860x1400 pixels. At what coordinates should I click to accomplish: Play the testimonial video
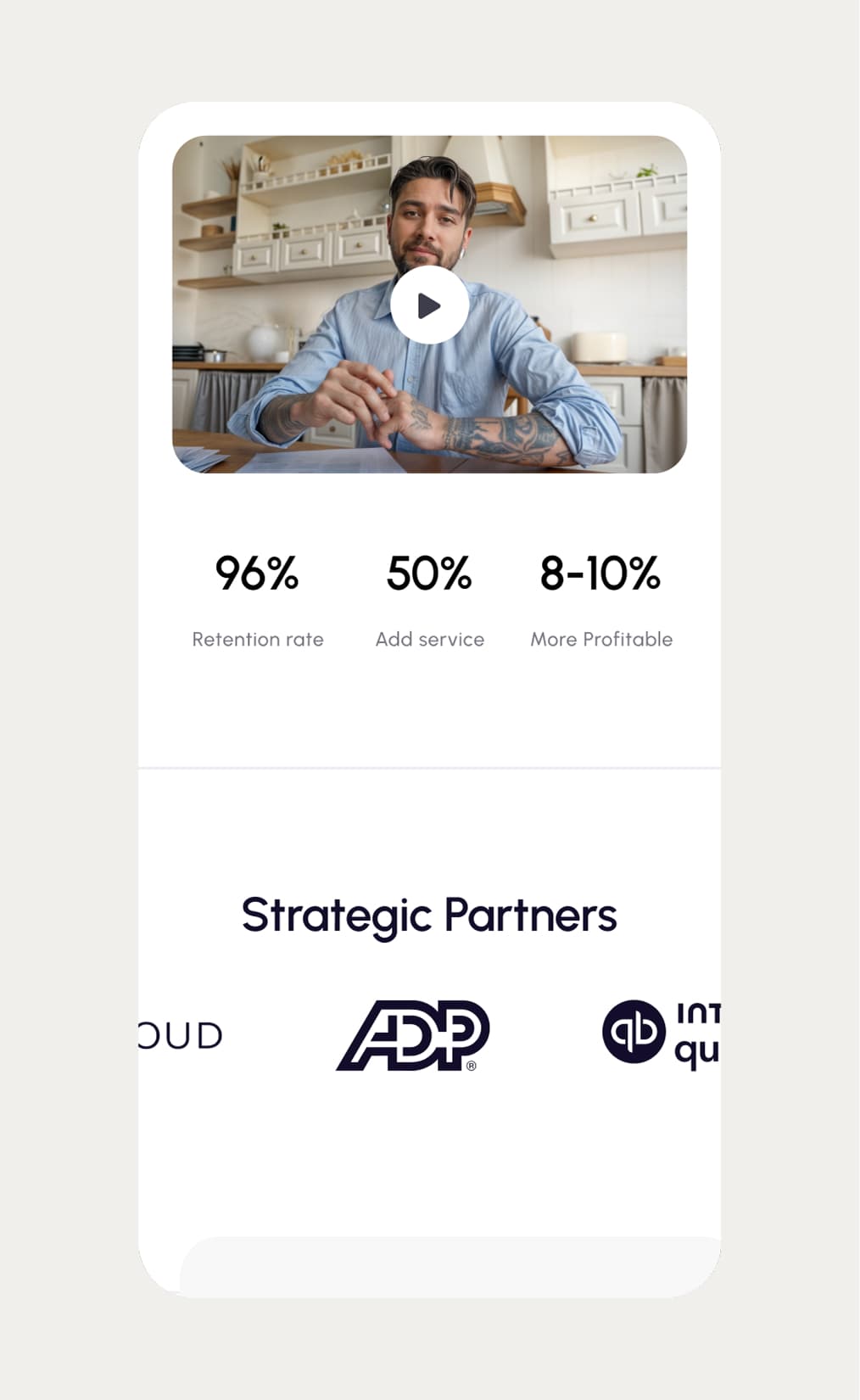(x=429, y=305)
